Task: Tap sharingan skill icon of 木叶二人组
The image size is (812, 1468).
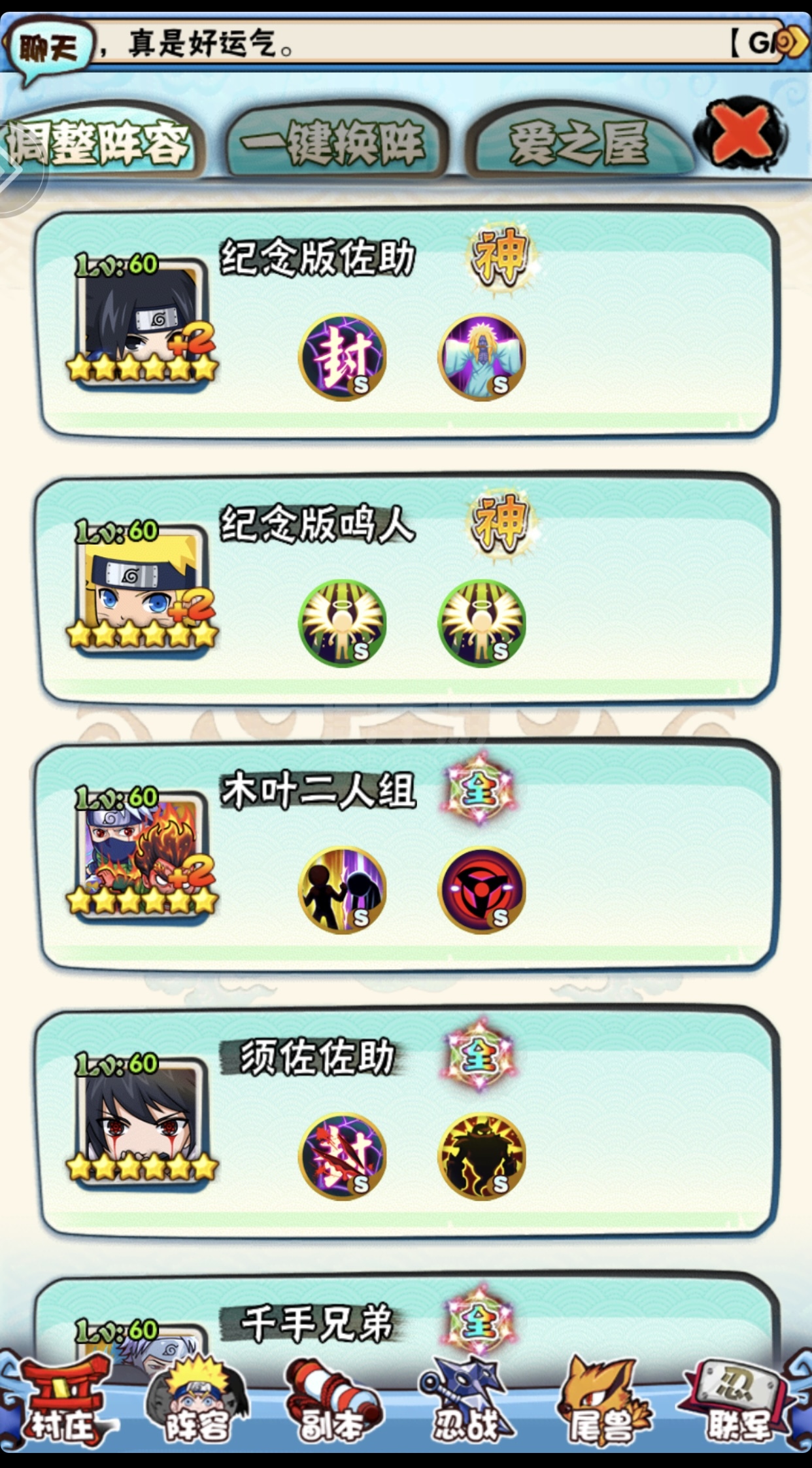Action: tap(482, 890)
